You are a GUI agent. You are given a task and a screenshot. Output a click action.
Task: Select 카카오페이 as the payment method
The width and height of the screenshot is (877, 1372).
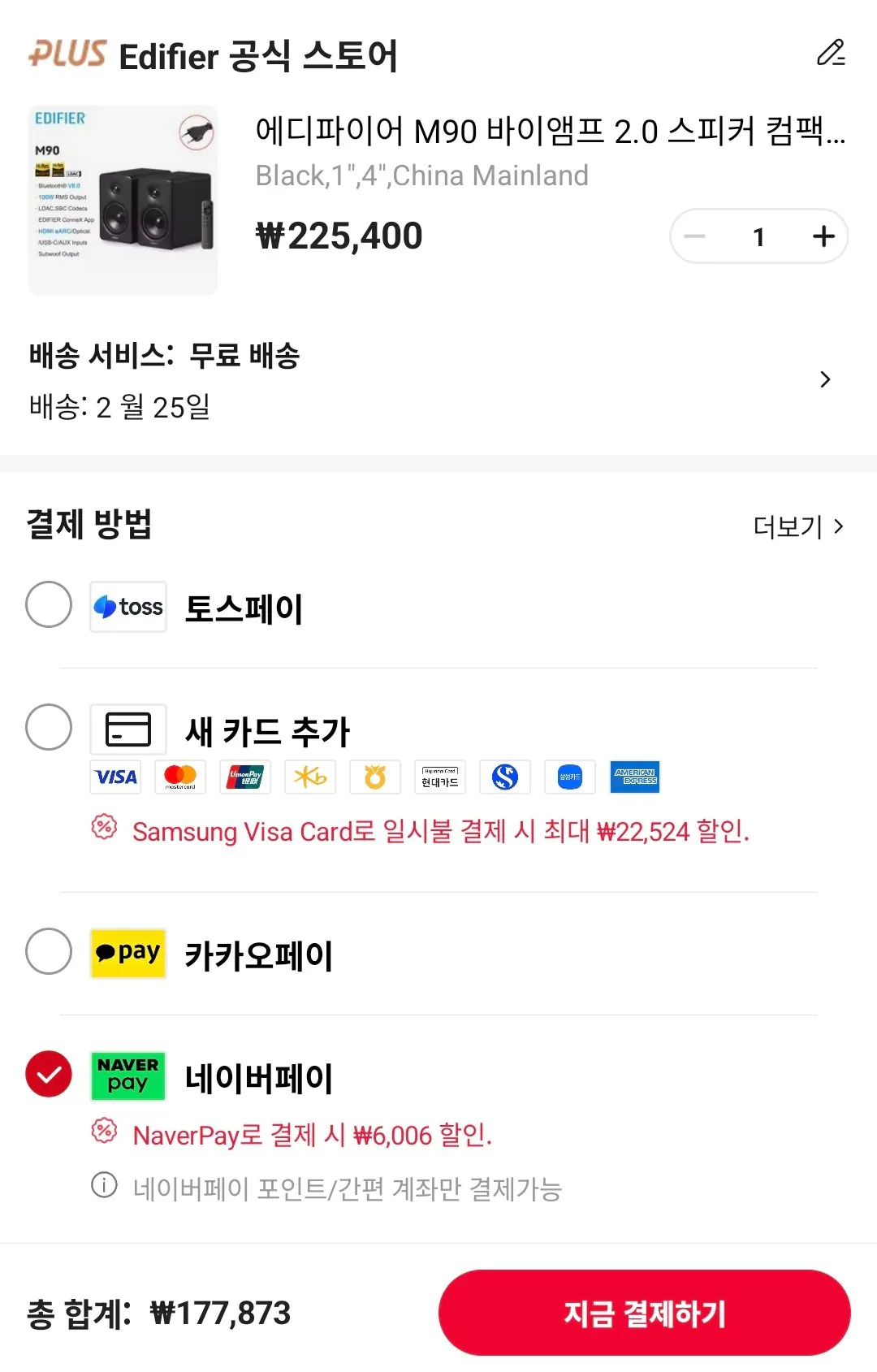(49, 951)
